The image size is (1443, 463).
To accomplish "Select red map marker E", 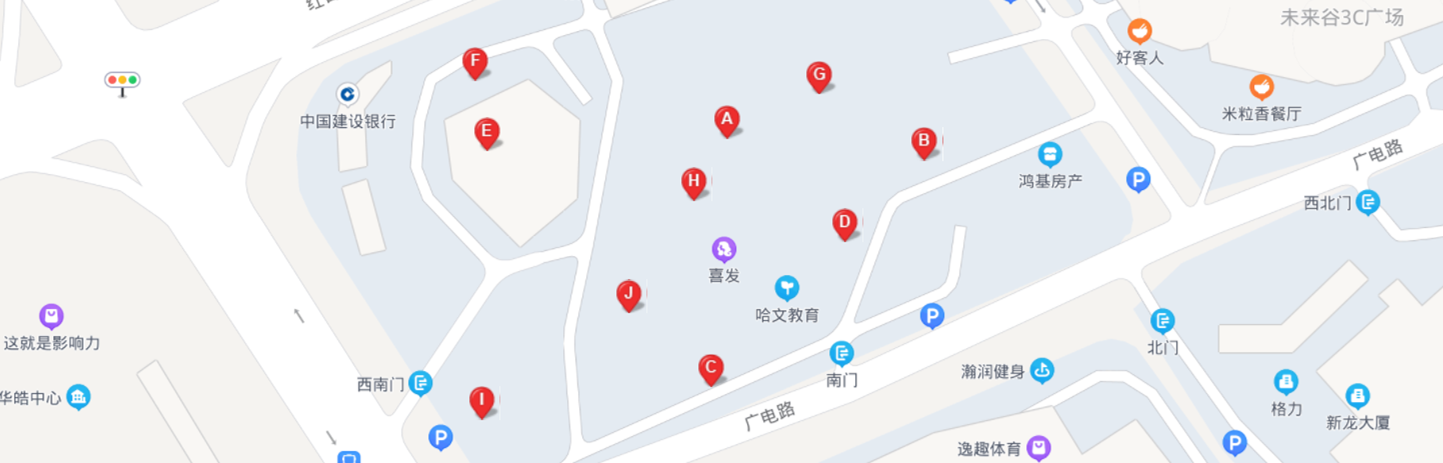I will (487, 132).
